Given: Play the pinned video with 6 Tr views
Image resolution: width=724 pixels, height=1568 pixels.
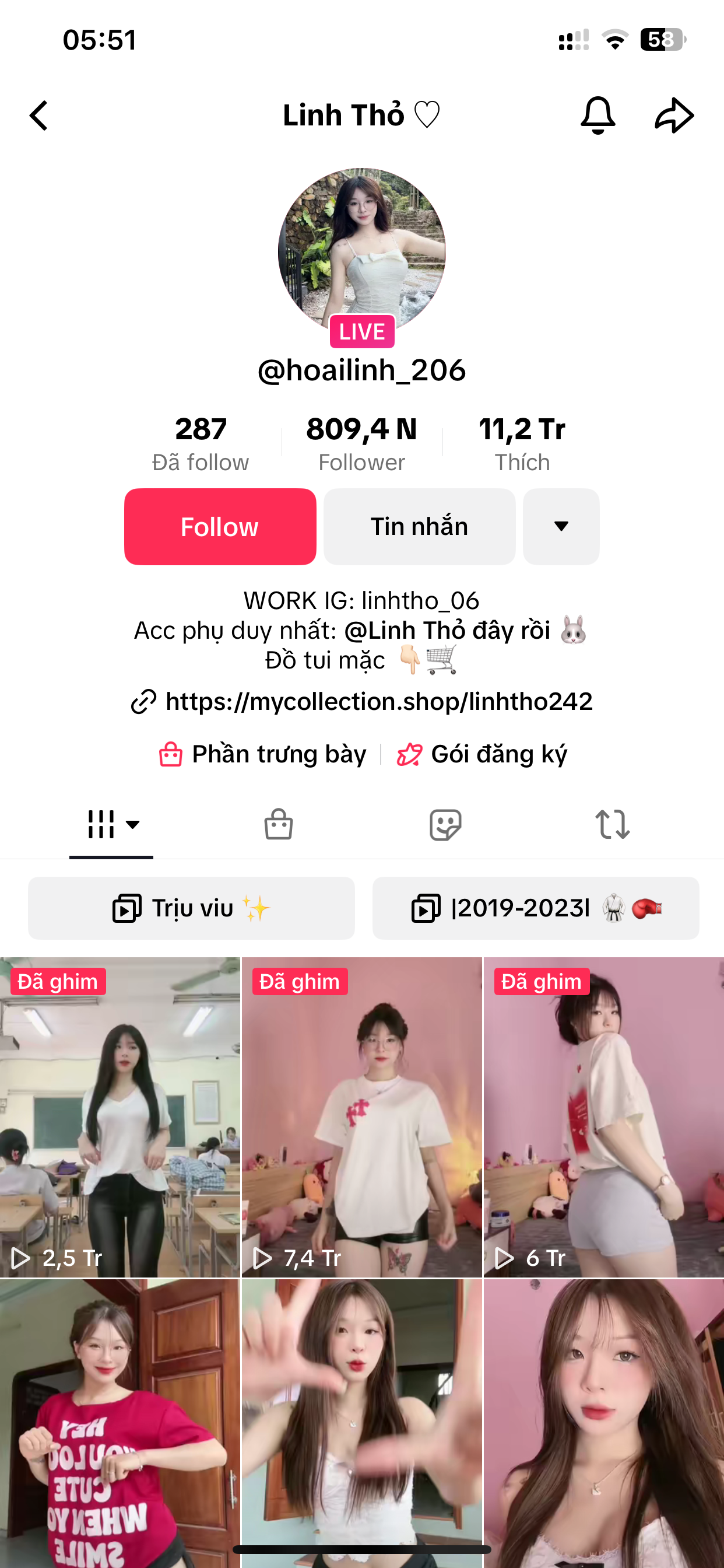Looking at the screenshot, I should pyautogui.click(x=603, y=1117).
